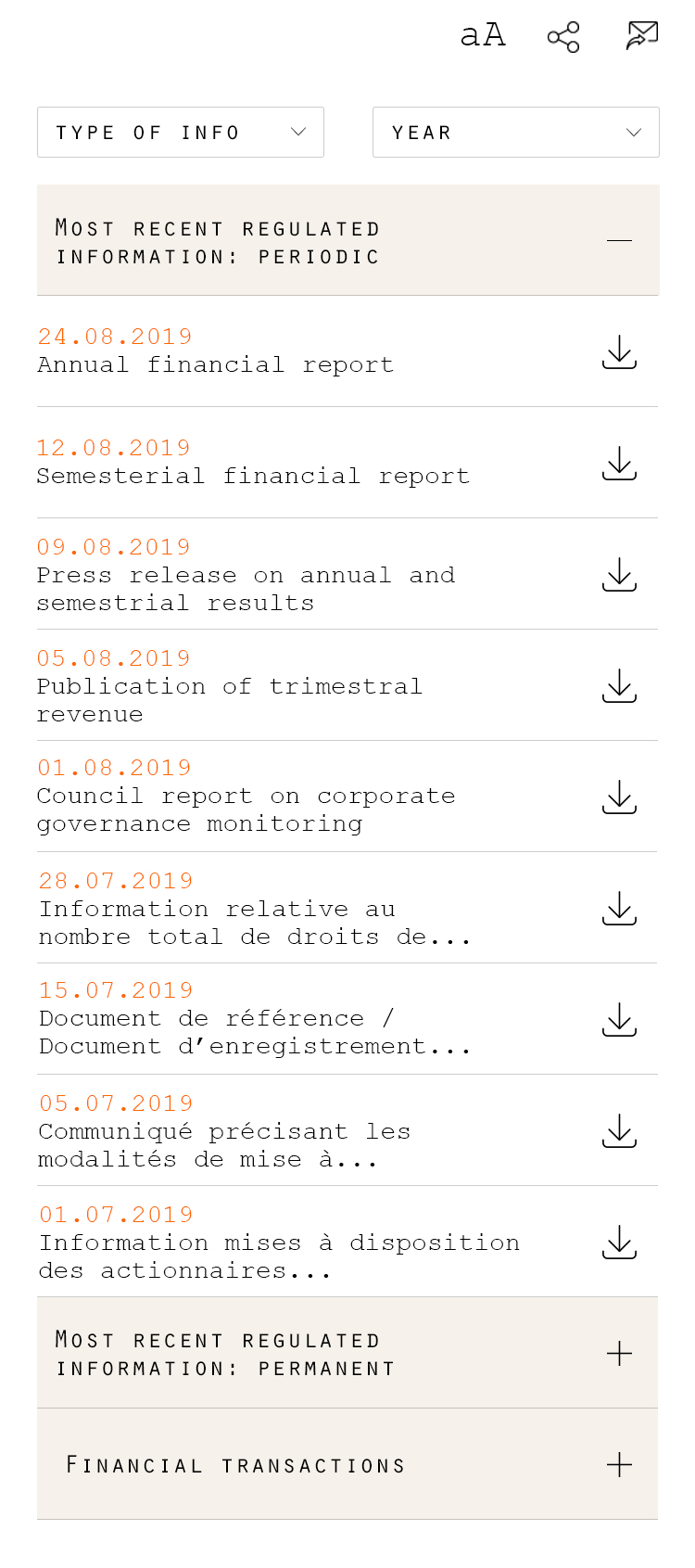Download Council report on corporate governance
This screenshot has height=1568, width=695.
[x=619, y=797]
